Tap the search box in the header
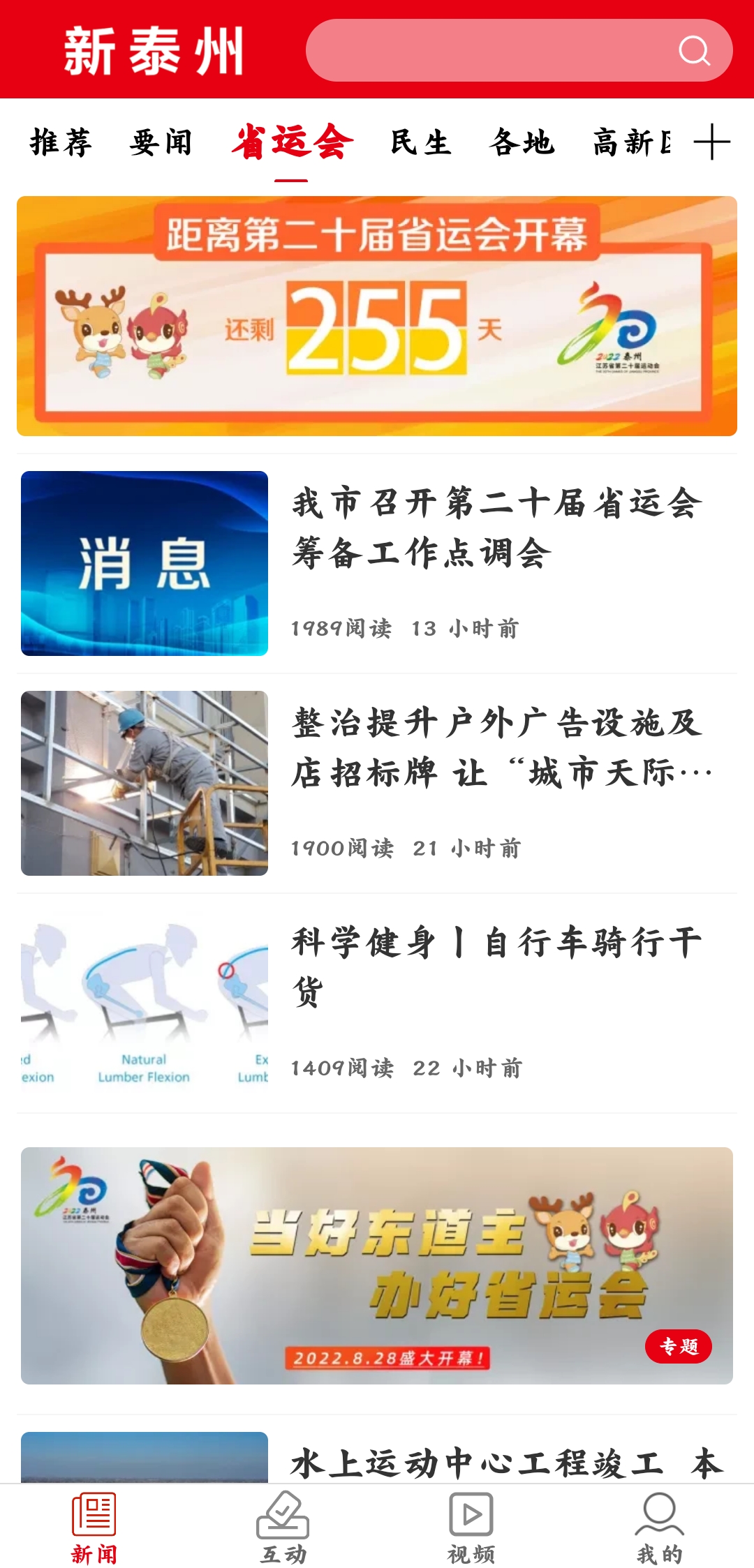754x1568 pixels. click(x=489, y=50)
